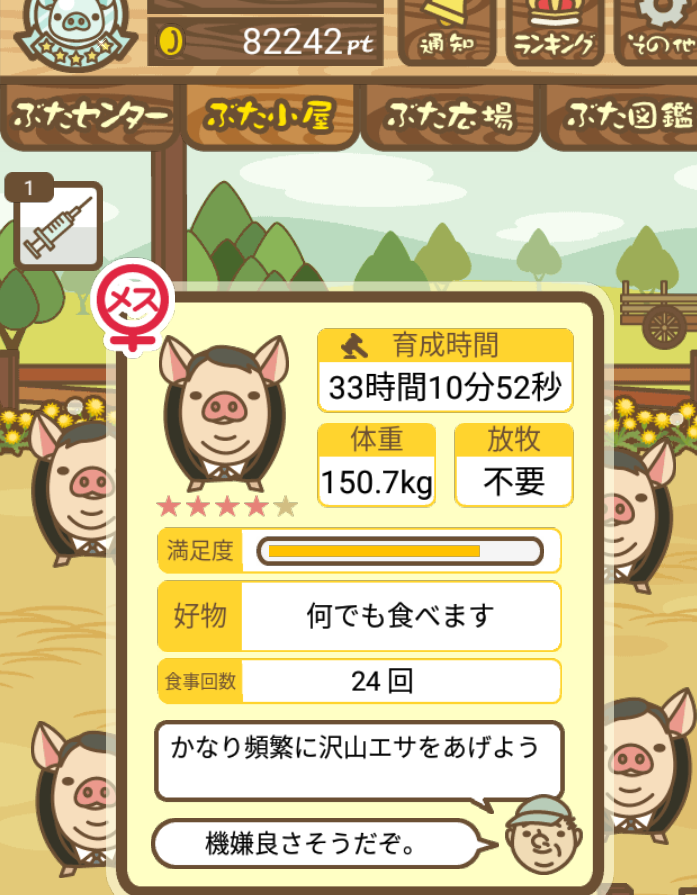697x895 pixels.
Task: Open the ぶた図鑑 tab
Action: [x=625, y=117]
